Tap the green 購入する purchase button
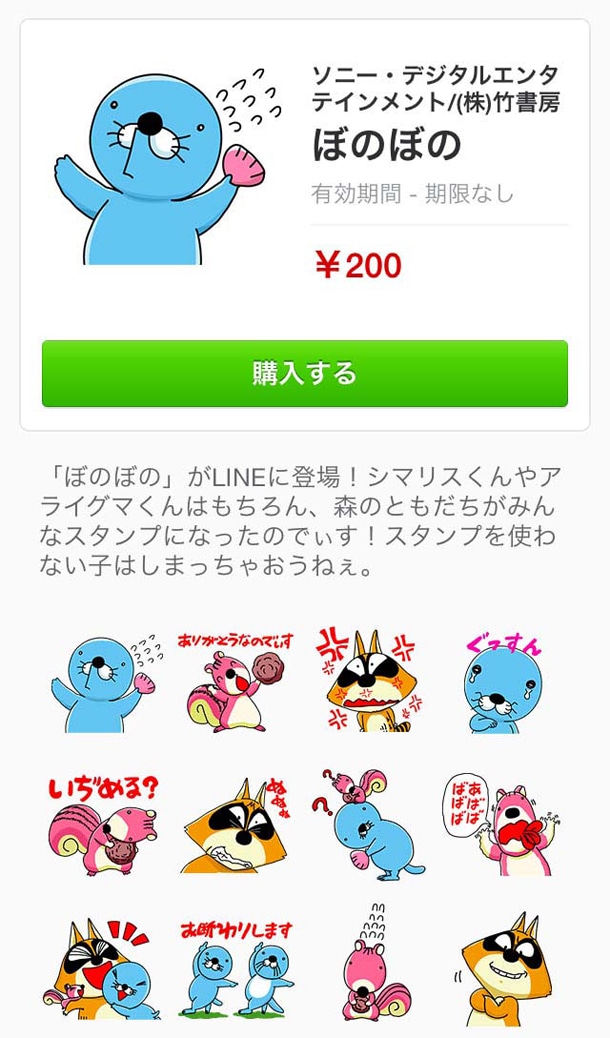 [x=304, y=373]
